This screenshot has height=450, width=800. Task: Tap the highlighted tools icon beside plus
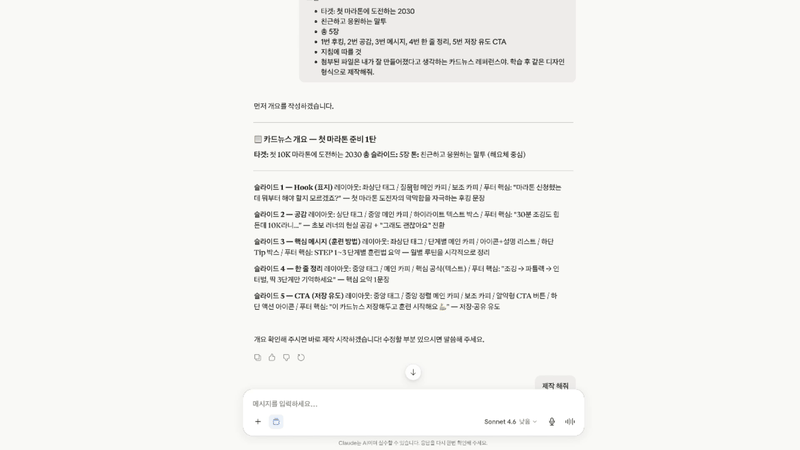[276, 421]
